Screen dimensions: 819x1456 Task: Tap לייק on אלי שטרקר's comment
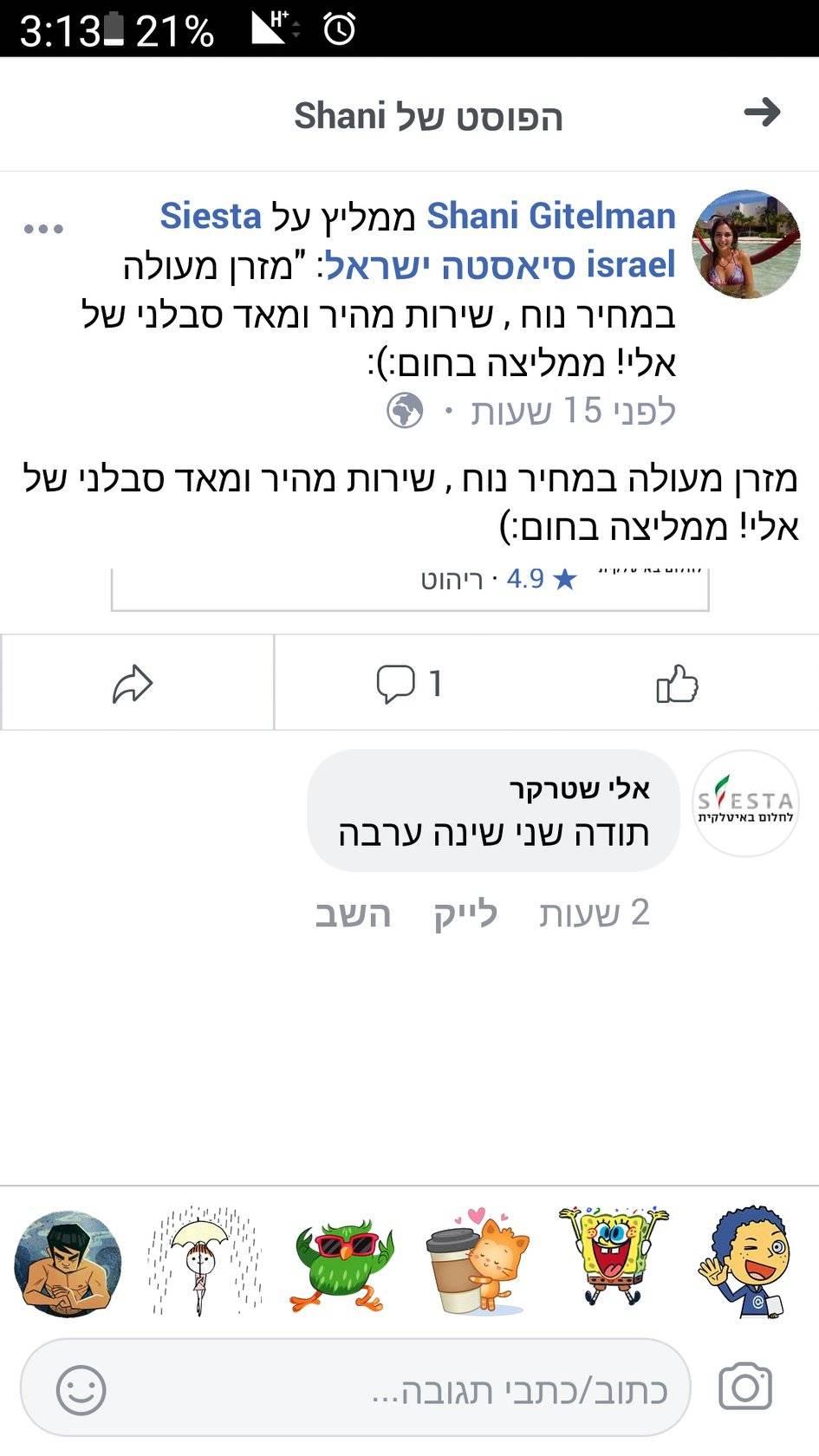tap(465, 914)
